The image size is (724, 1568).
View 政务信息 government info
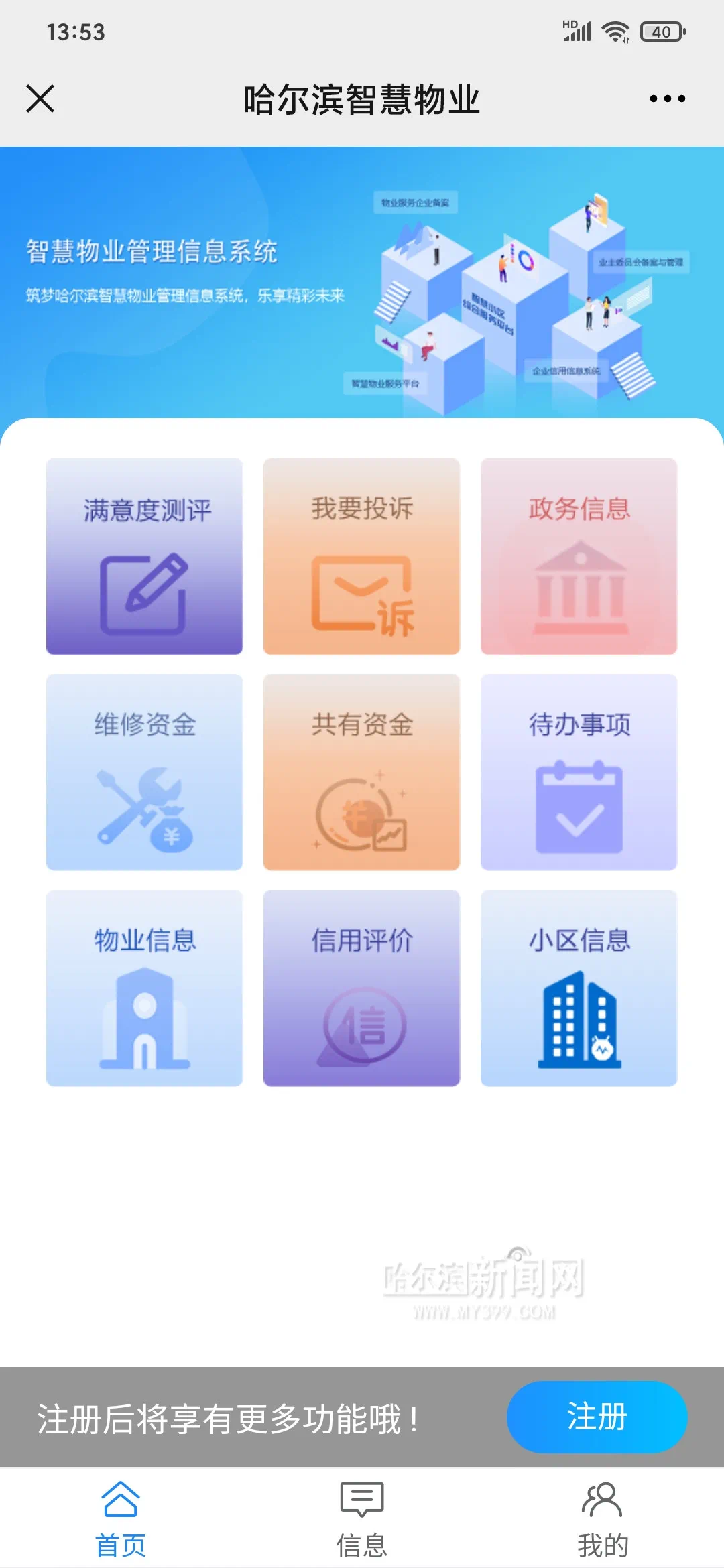[579, 556]
